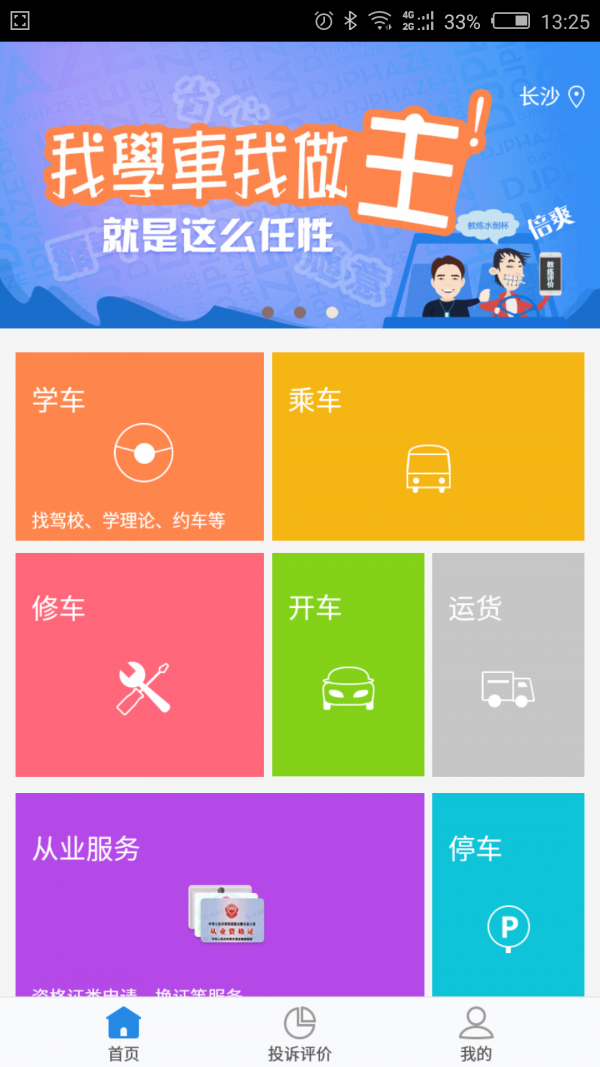
Task: Open the 乘车 bus tile
Action: [x=428, y=446]
